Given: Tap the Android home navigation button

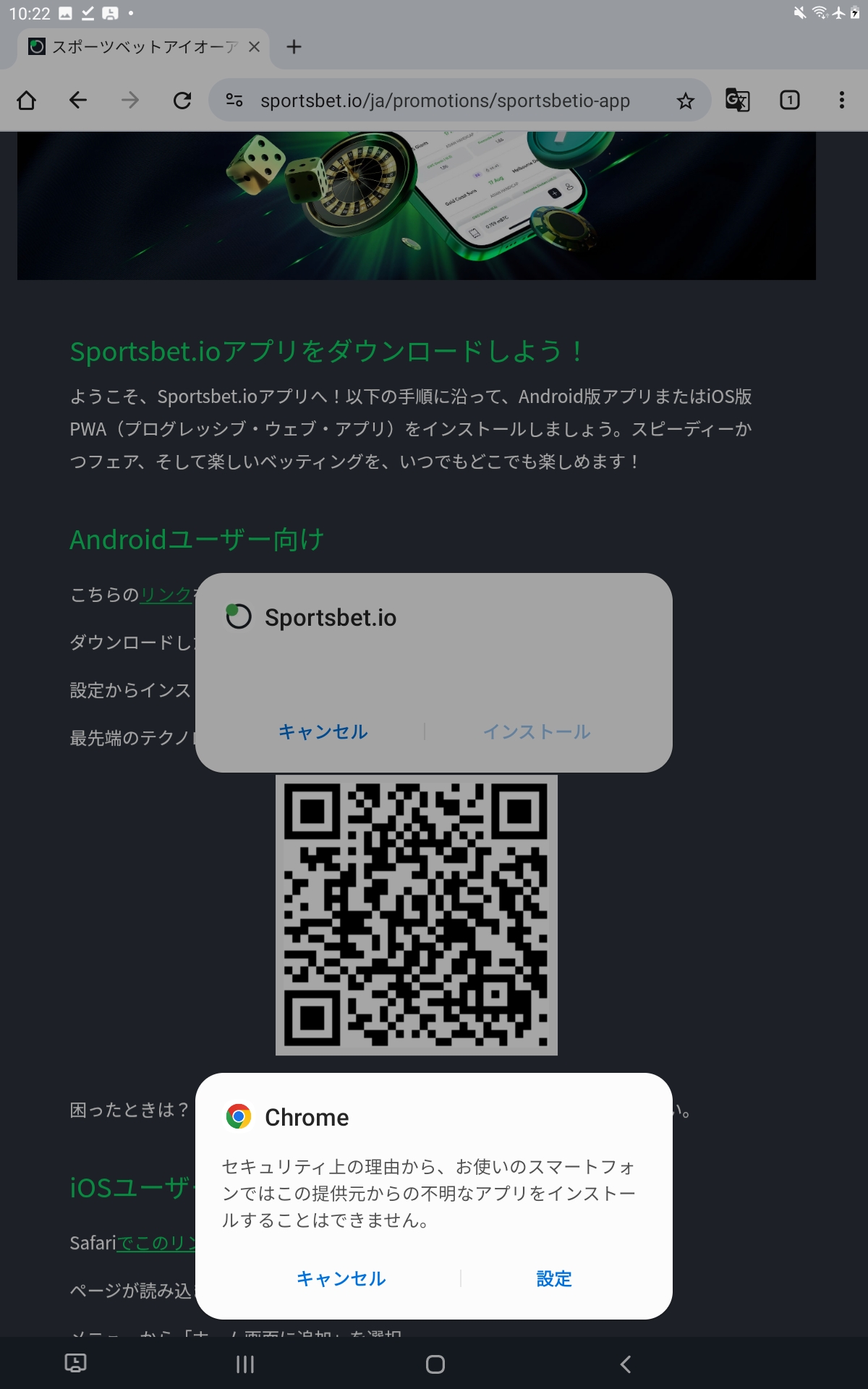Looking at the screenshot, I should [434, 1365].
